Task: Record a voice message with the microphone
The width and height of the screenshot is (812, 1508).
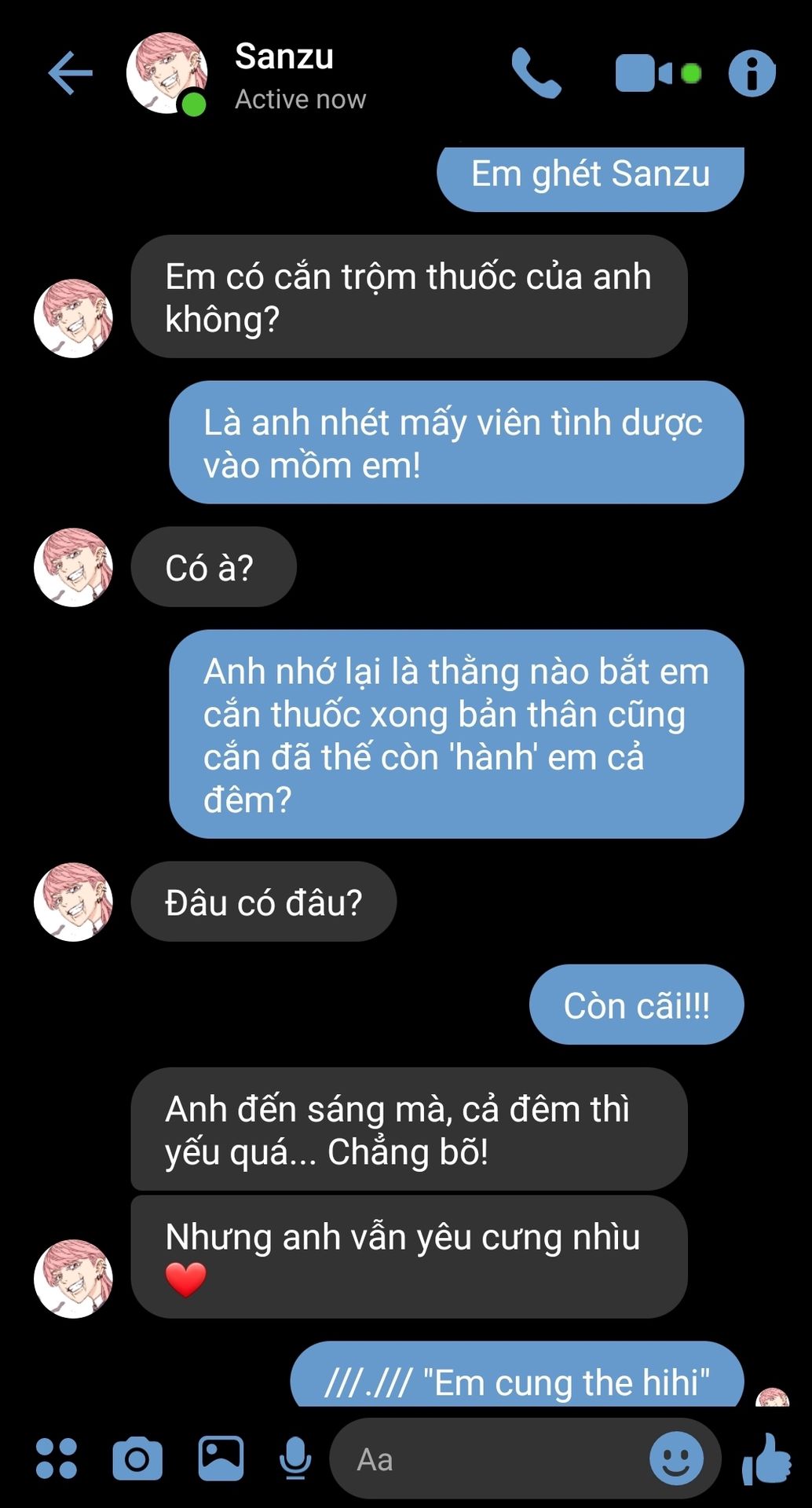Action: 295,1459
